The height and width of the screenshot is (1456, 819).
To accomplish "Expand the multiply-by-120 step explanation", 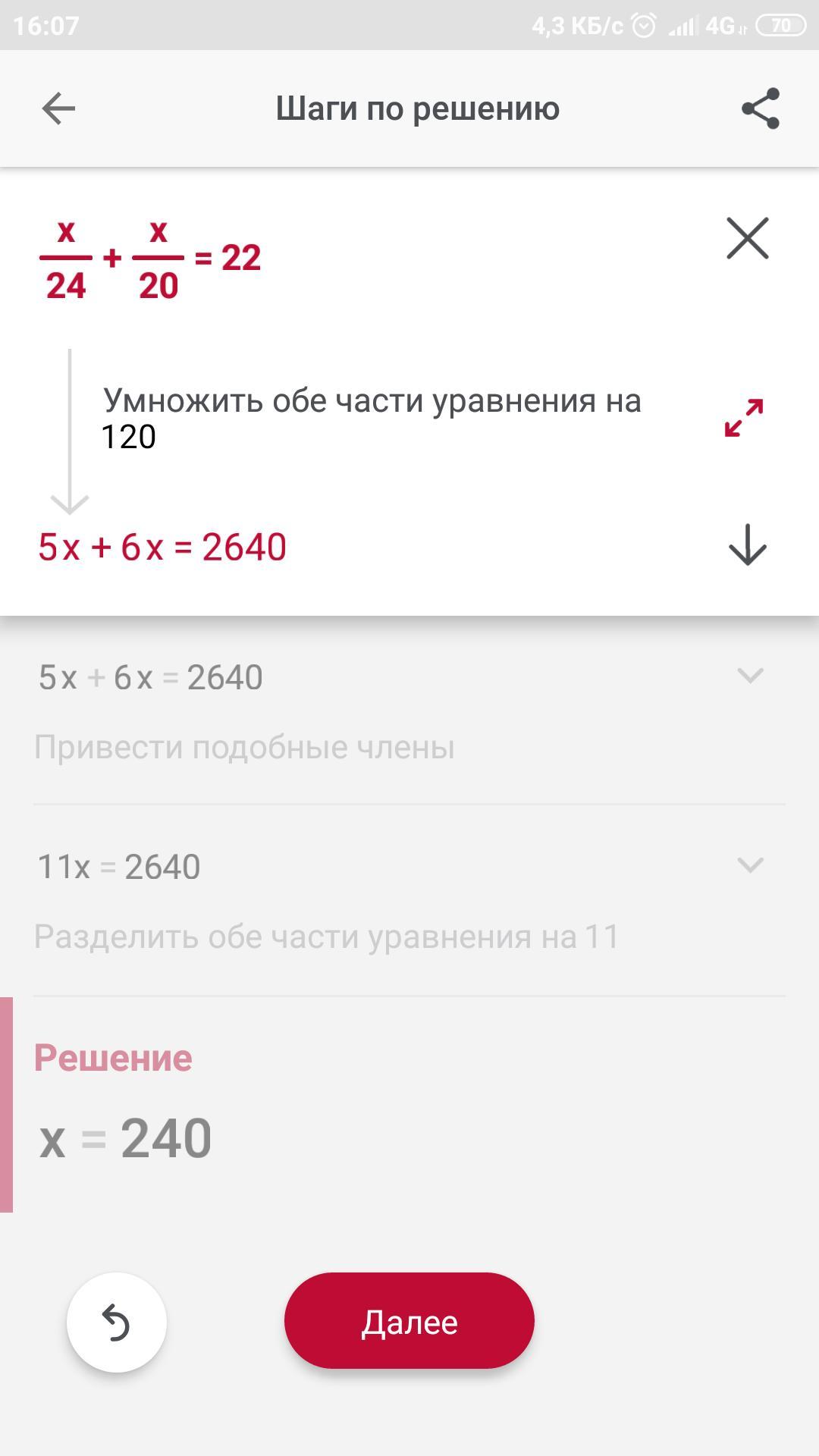I will click(744, 418).
